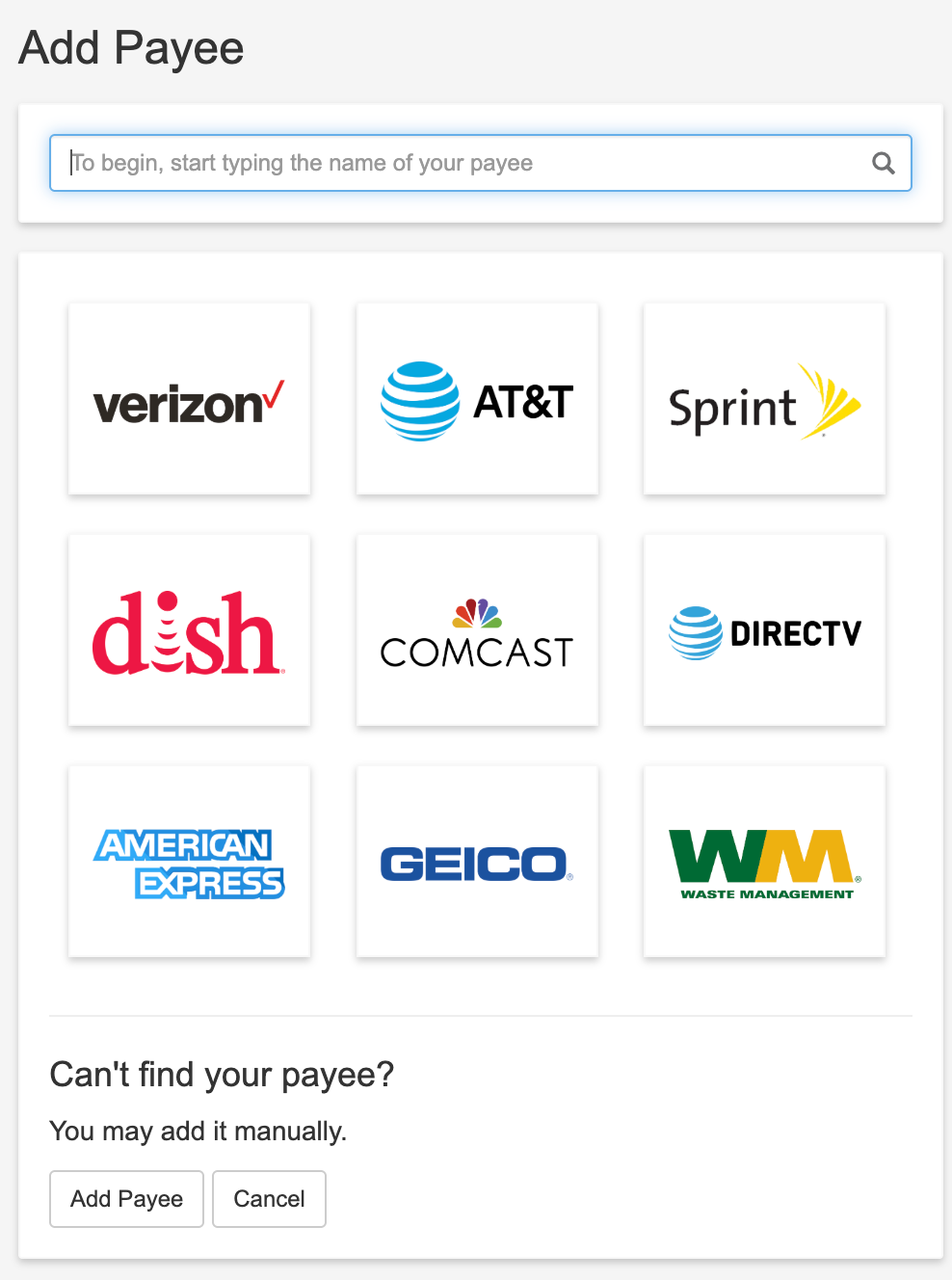Select the DIRECTV payee tile
The height and width of the screenshot is (1280, 952).
pos(763,630)
